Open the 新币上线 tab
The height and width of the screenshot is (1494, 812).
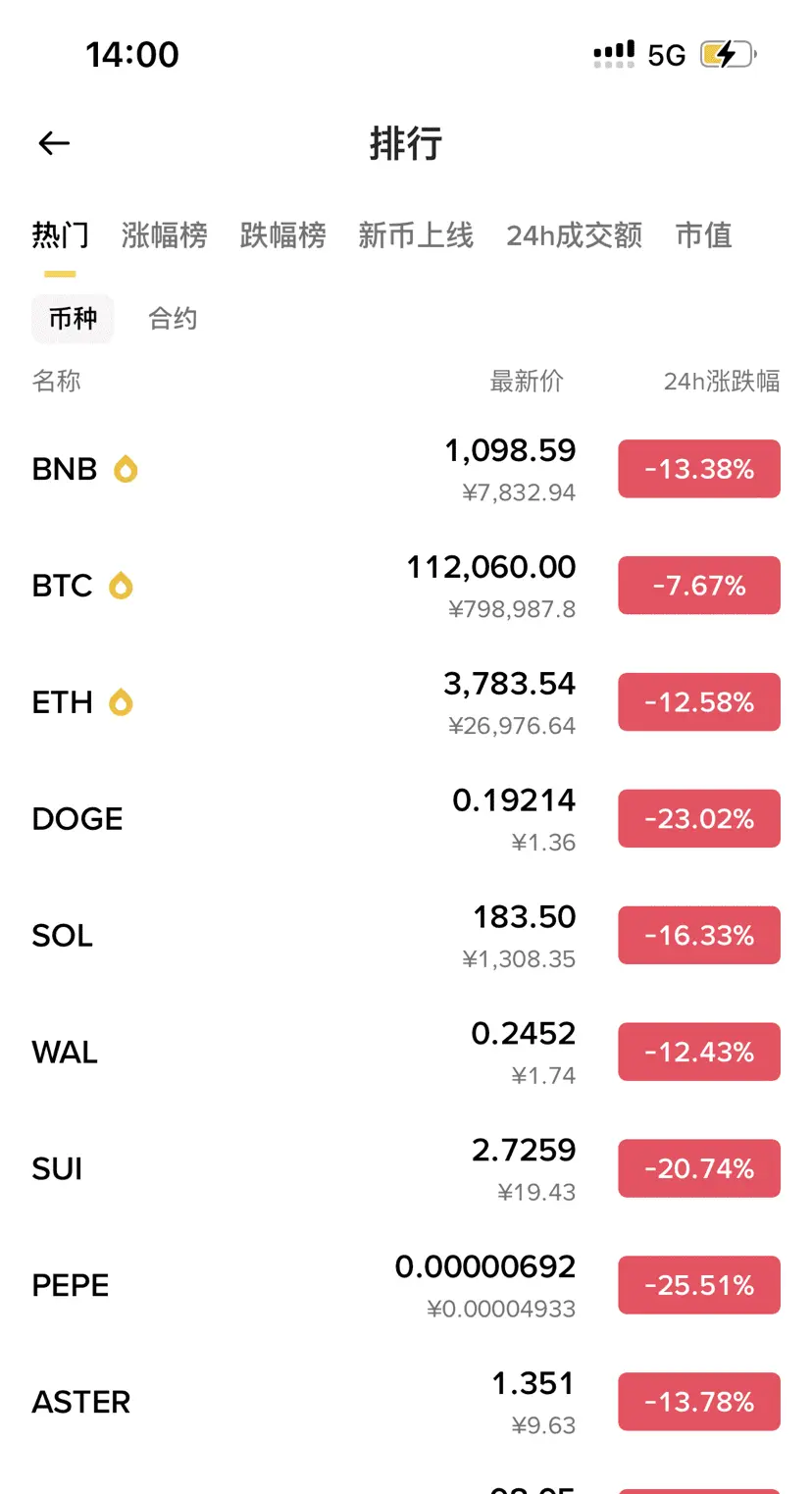click(416, 235)
